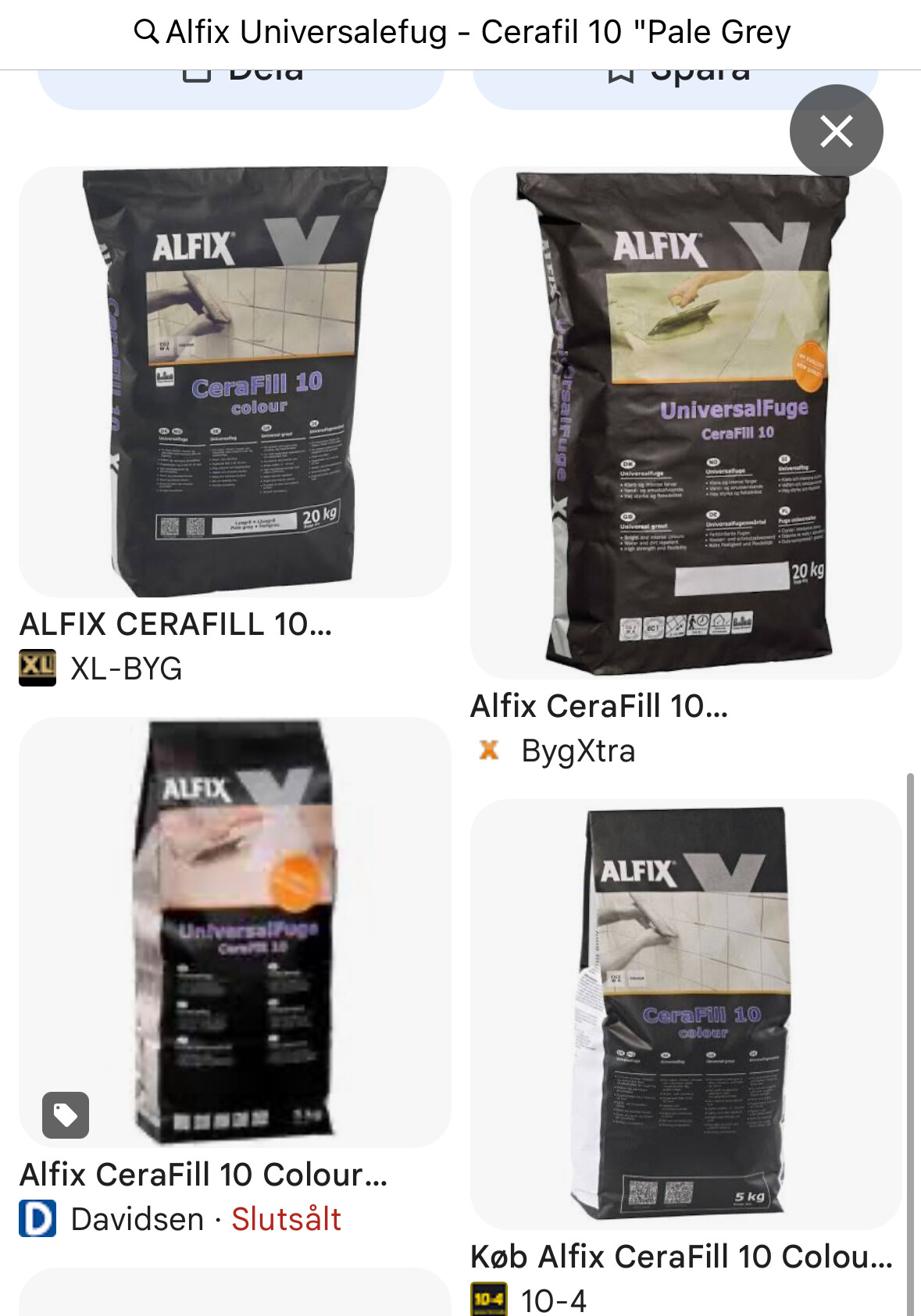Open the BygXtra Alfix CeraFill 10 result
Viewport: 921px width, 1316px height.
point(686,422)
